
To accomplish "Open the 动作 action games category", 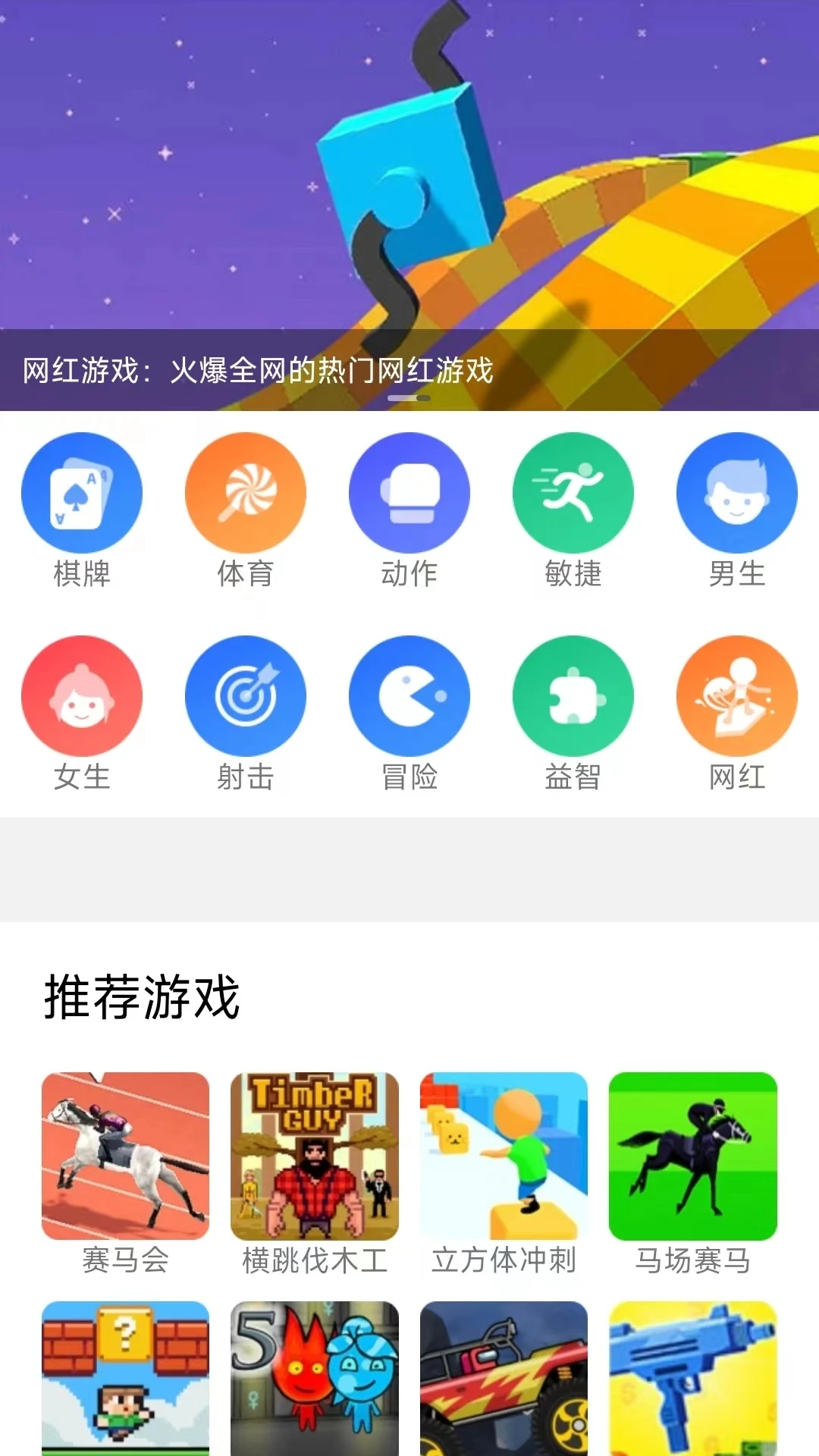I will pos(409,492).
